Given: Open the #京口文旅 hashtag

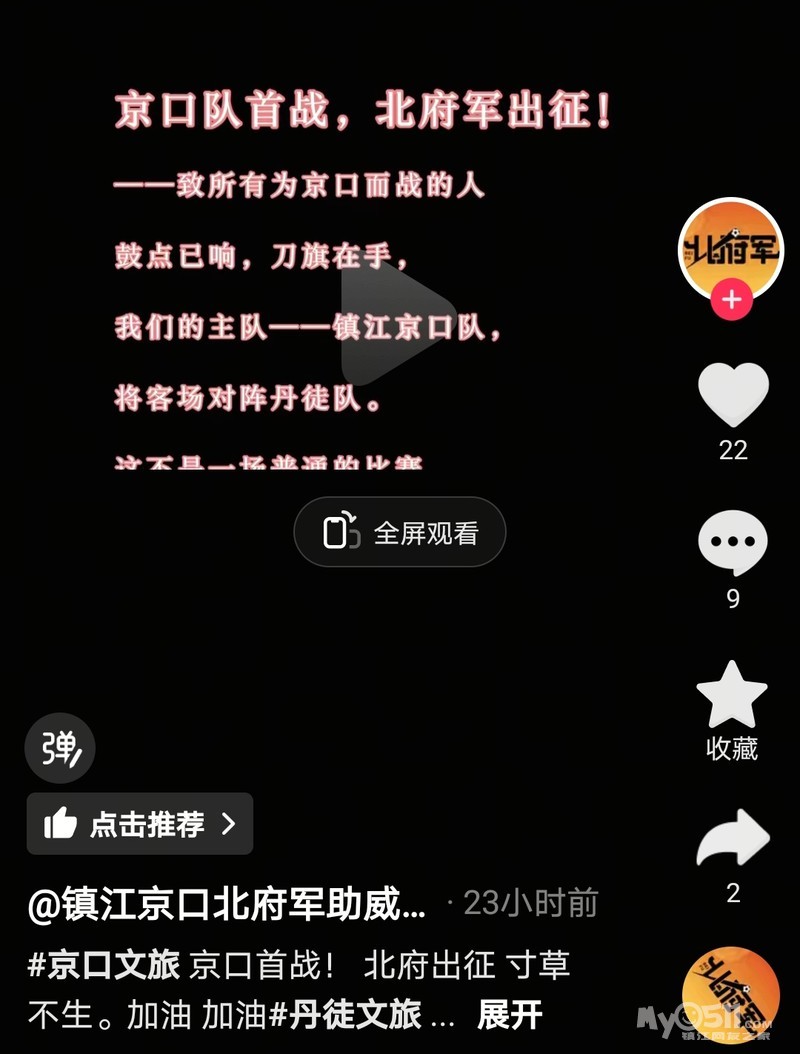Looking at the screenshot, I should pyautogui.click(x=104, y=966).
